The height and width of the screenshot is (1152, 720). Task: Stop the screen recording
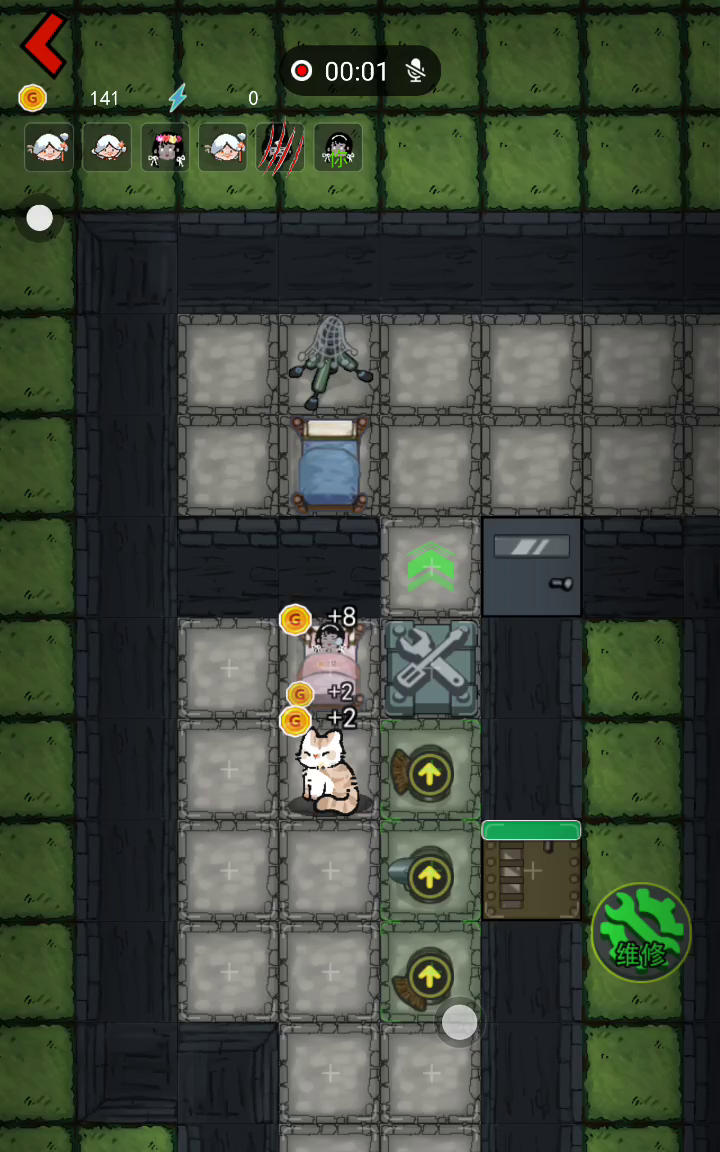click(x=301, y=71)
